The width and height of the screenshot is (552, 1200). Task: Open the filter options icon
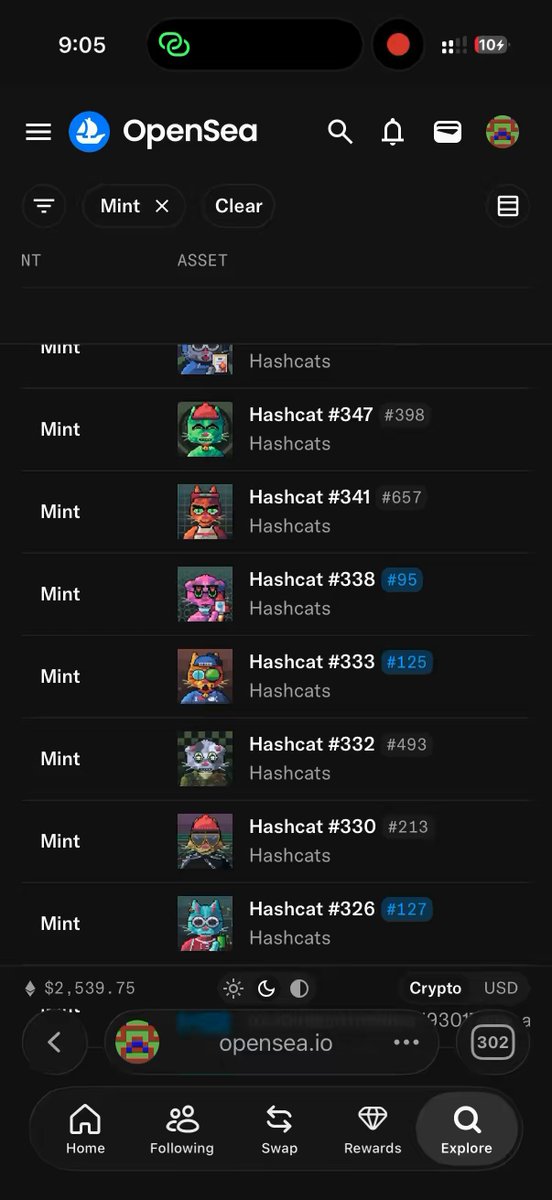click(x=43, y=206)
